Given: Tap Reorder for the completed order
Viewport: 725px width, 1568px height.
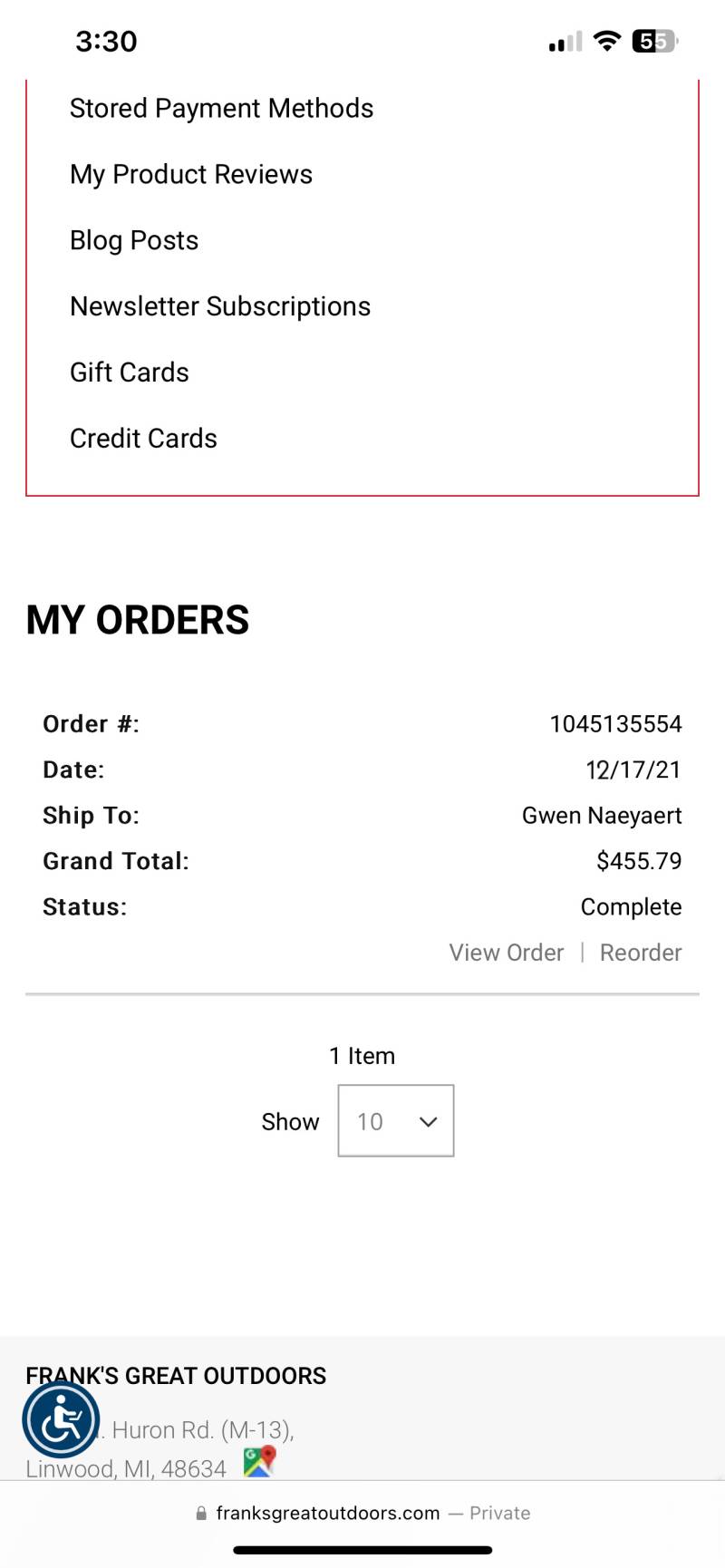Looking at the screenshot, I should click(x=641, y=953).
